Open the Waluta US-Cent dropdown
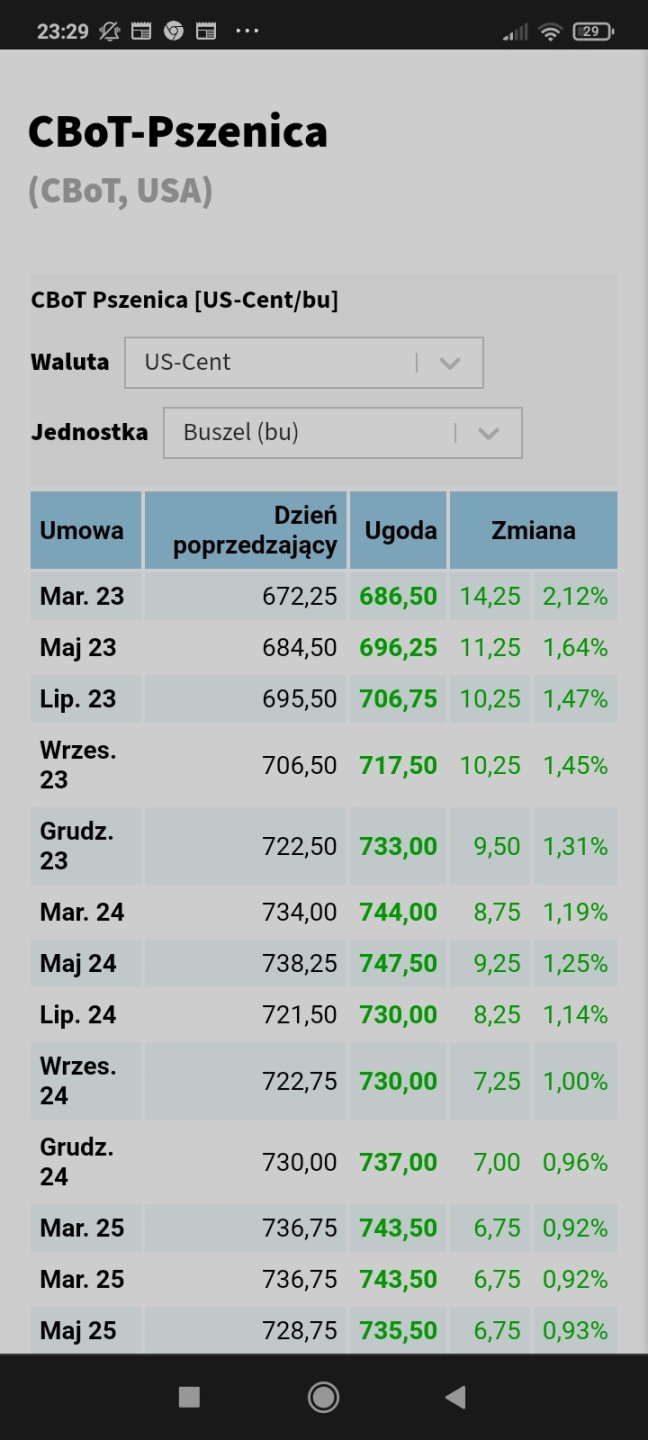648x1440 pixels. tap(303, 363)
